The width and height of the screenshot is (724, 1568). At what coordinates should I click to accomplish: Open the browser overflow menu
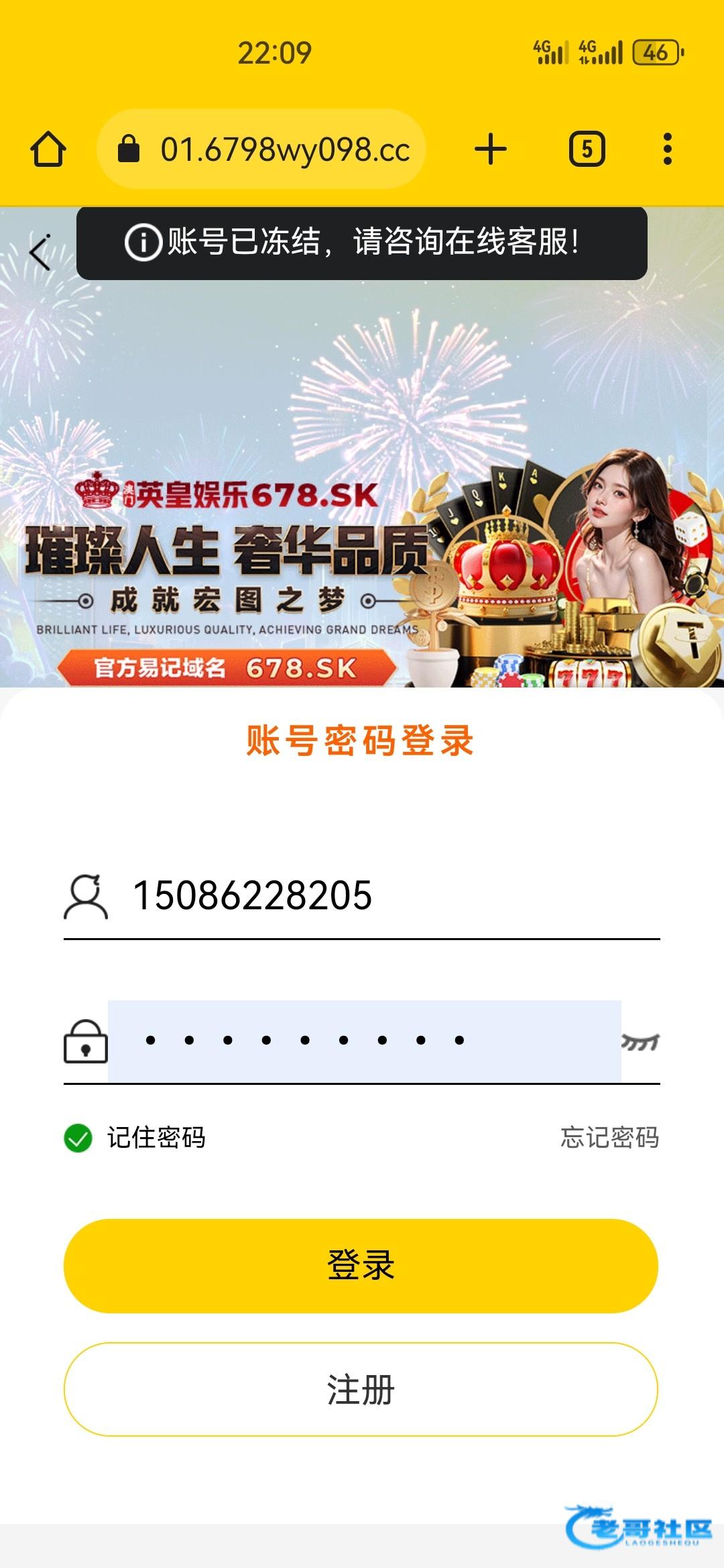(667, 149)
